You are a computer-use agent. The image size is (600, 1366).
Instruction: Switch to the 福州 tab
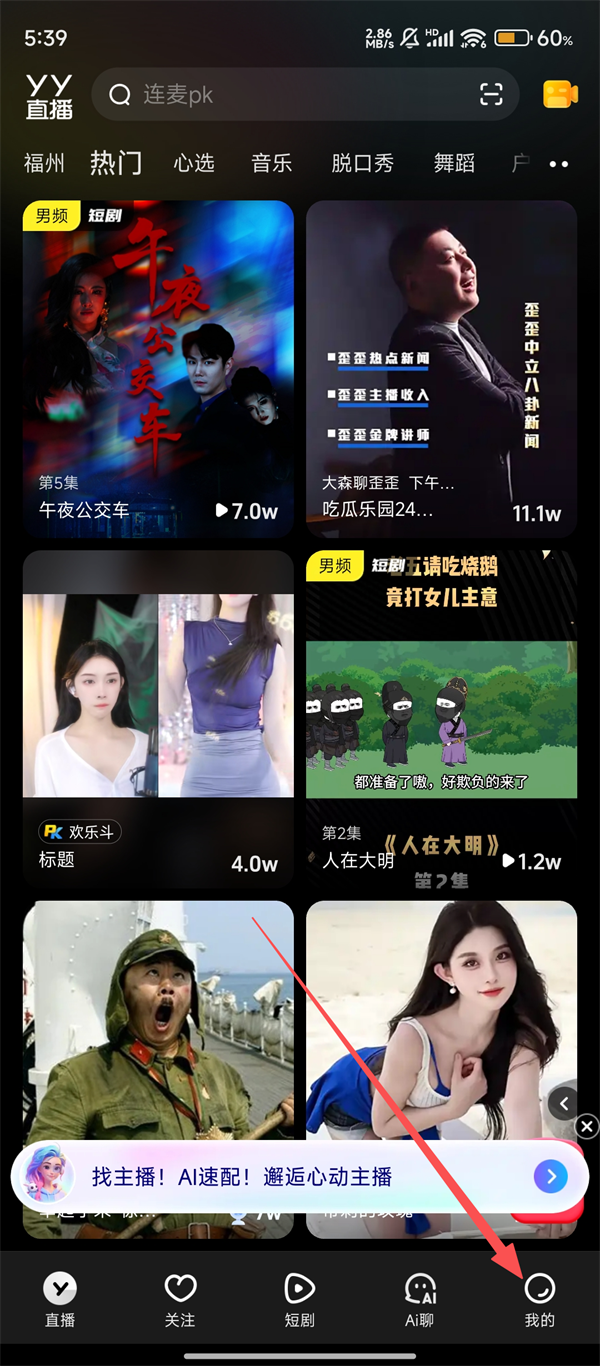[44, 163]
